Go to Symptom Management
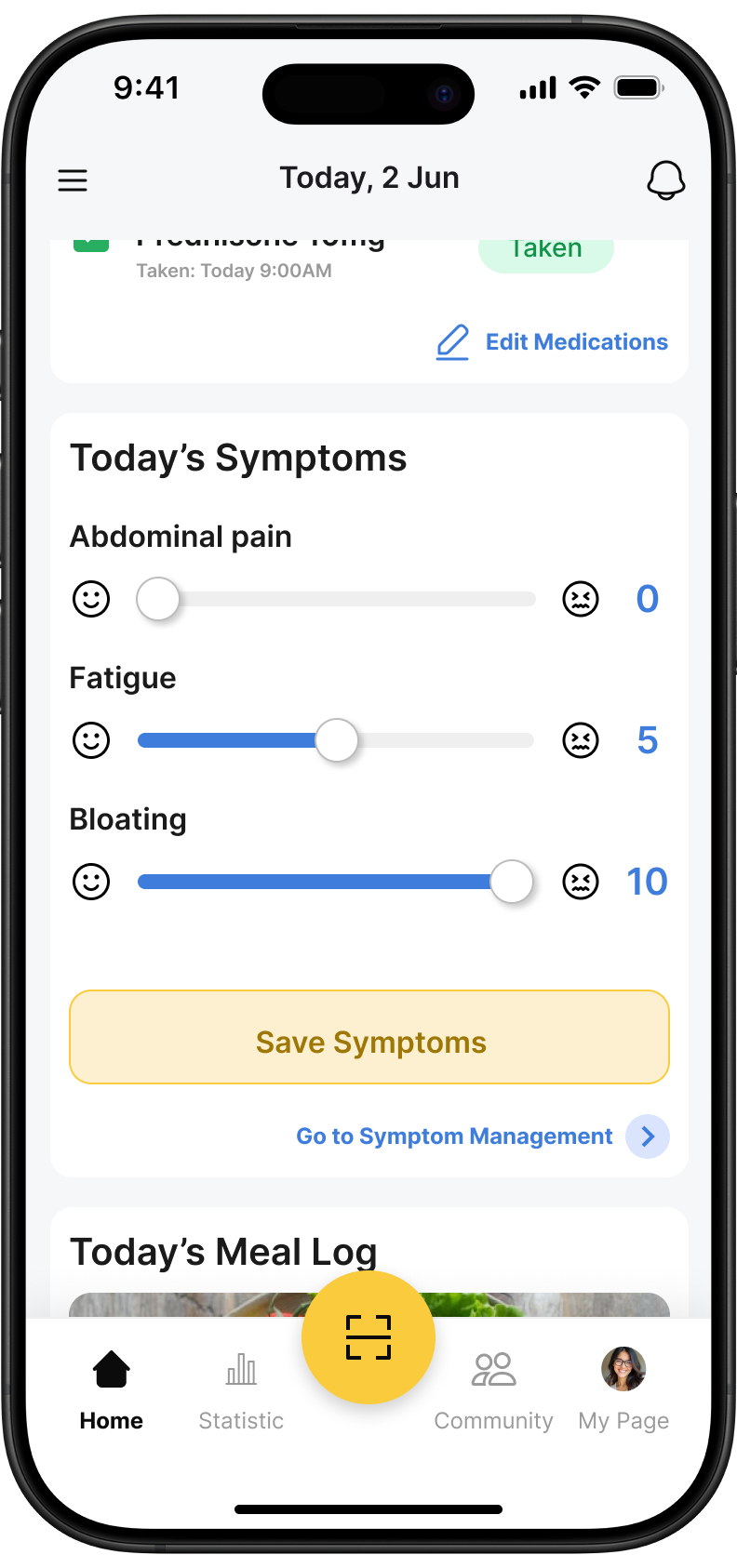 click(482, 1136)
